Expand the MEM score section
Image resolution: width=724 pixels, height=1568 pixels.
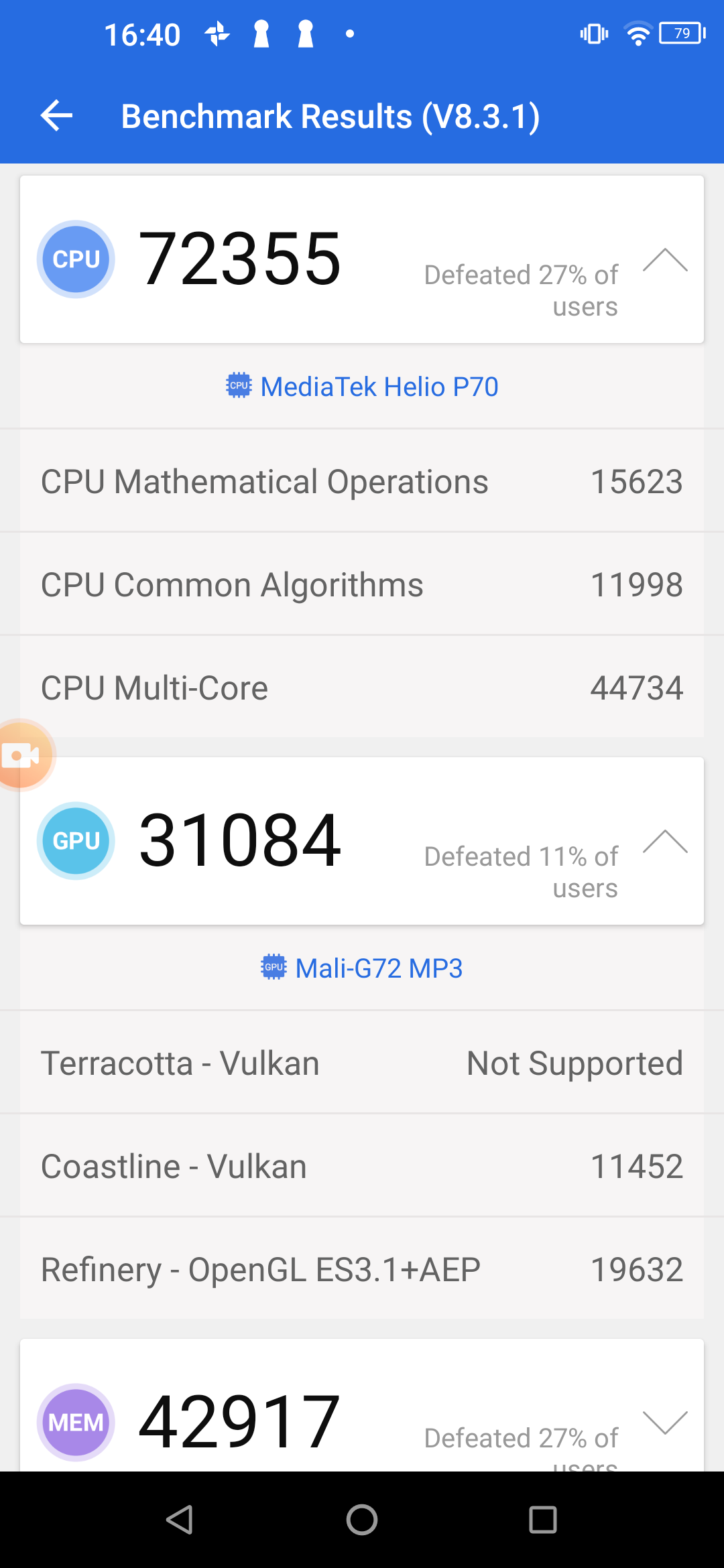tap(664, 1422)
